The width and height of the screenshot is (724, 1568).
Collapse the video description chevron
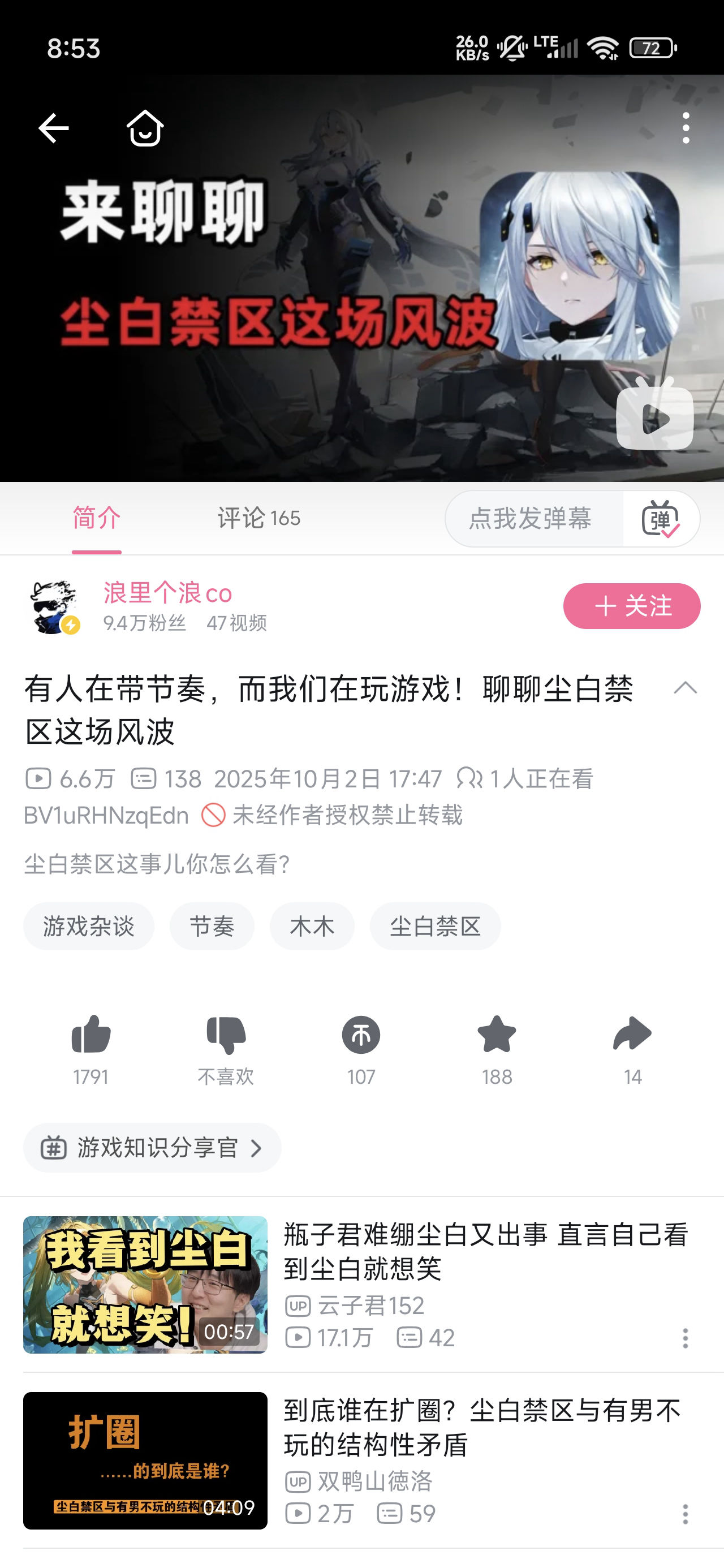pyautogui.click(x=685, y=689)
